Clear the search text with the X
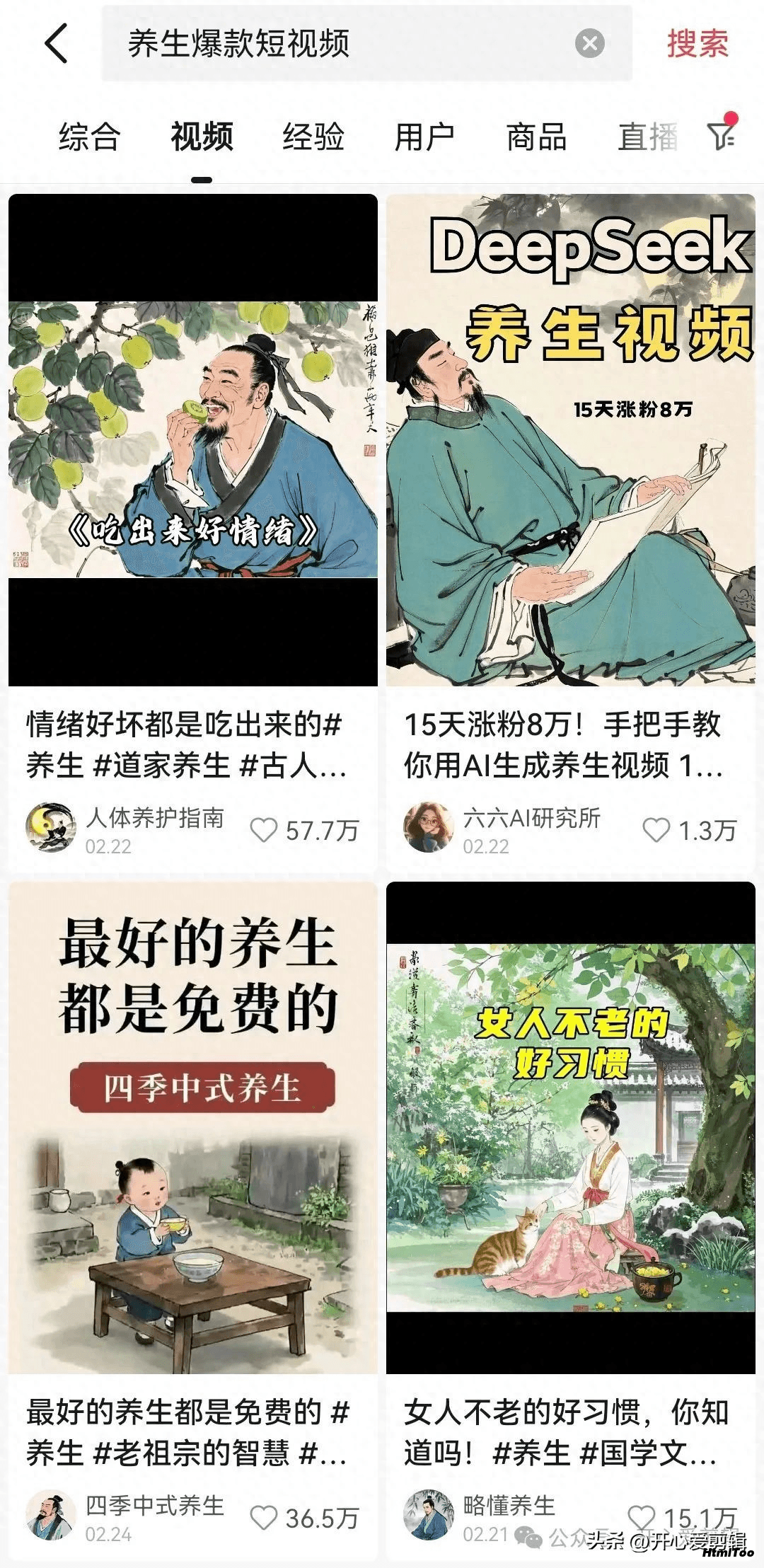Viewport: 764px width, 1568px height. point(589,44)
